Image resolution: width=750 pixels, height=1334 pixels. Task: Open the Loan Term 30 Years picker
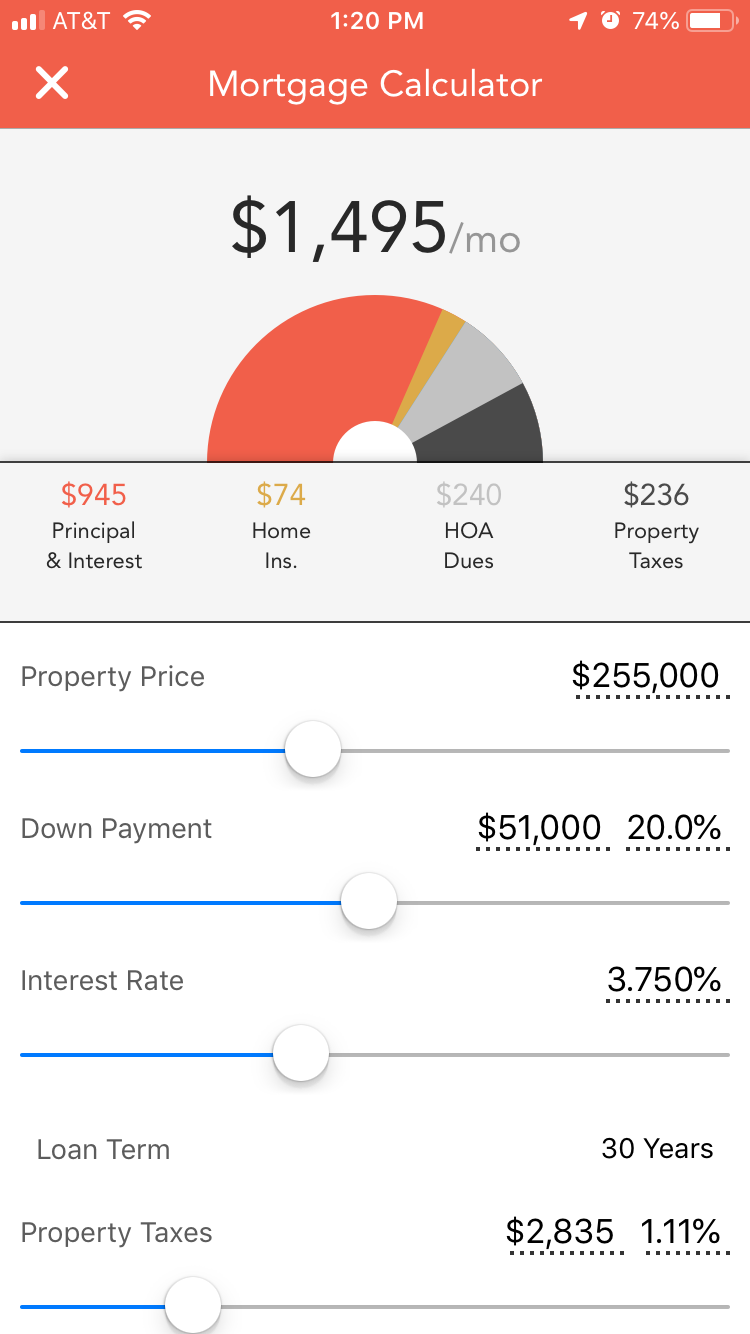tap(375, 1149)
